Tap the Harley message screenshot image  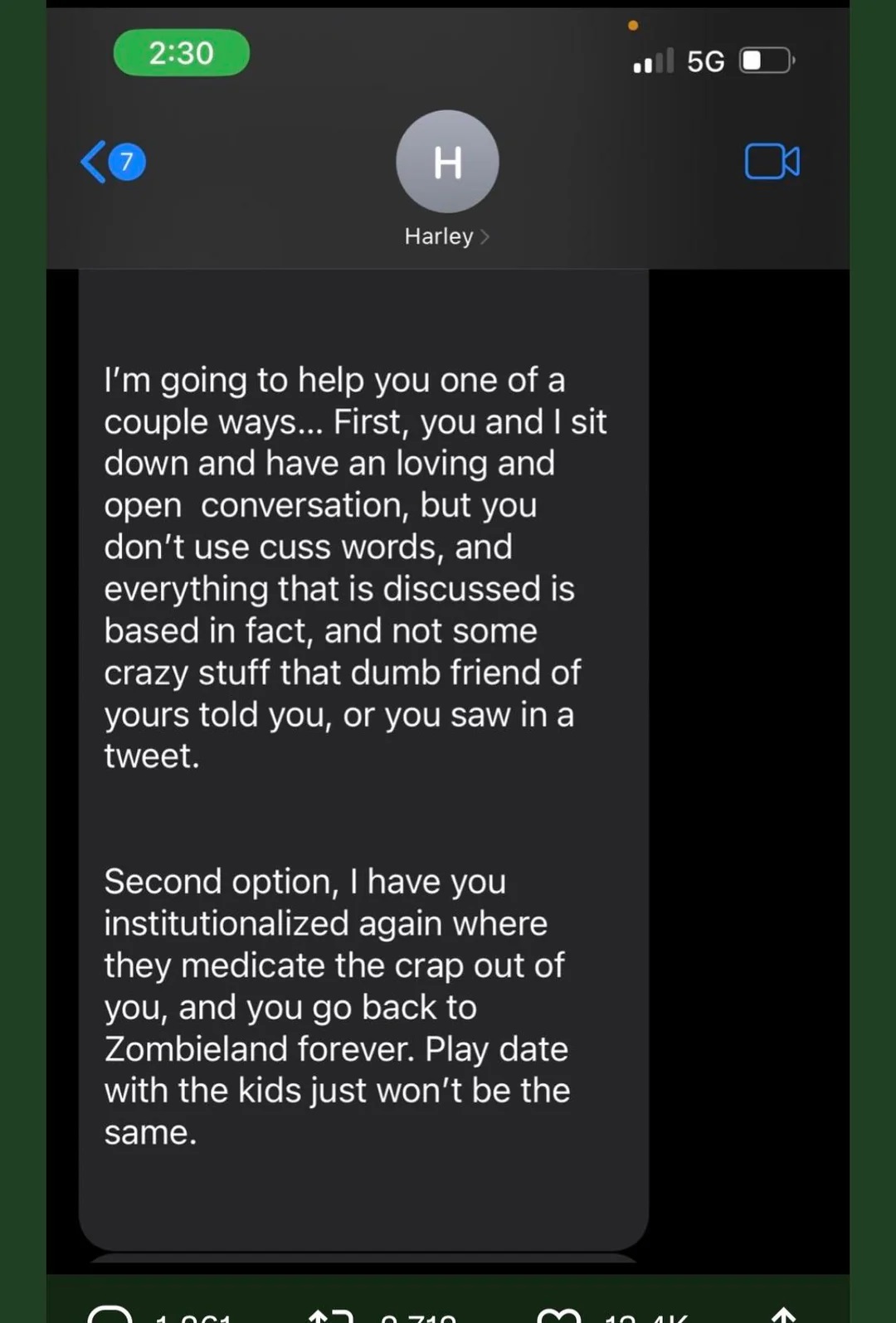coord(448,641)
